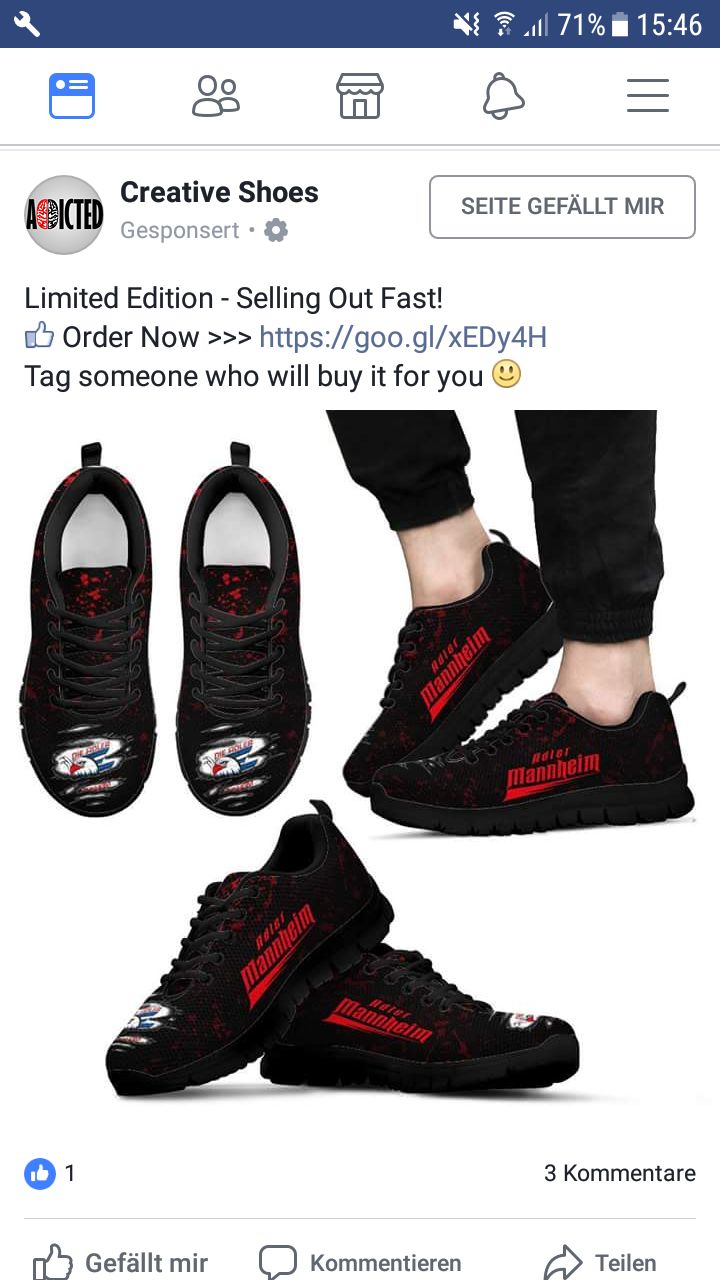
Task: Open the hamburger menu tab
Action: (648, 97)
